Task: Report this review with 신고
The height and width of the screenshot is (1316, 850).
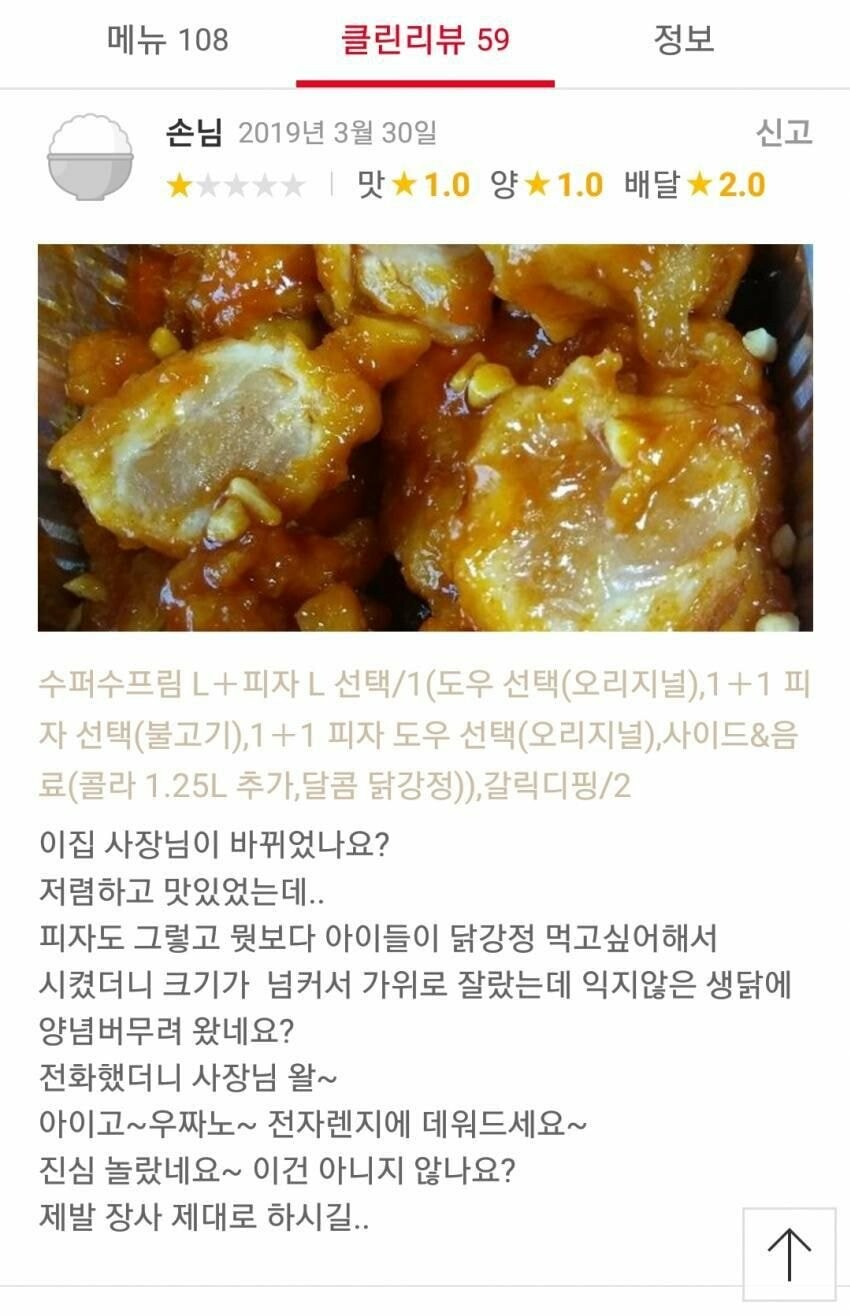Action: pyautogui.click(x=783, y=133)
